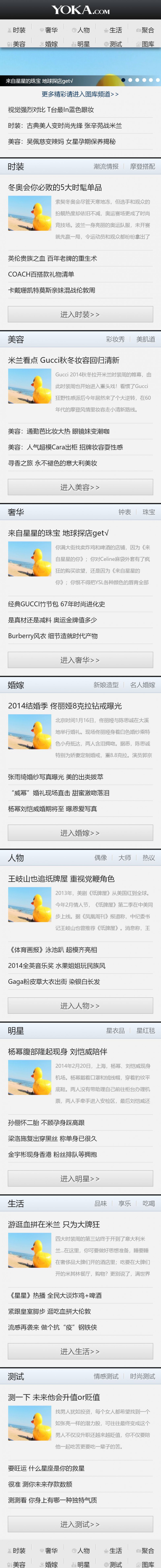Open article 经典GUCCI竹节包 67年时尚进化史
Screen dimensions: 161x1568
(56, 604)
